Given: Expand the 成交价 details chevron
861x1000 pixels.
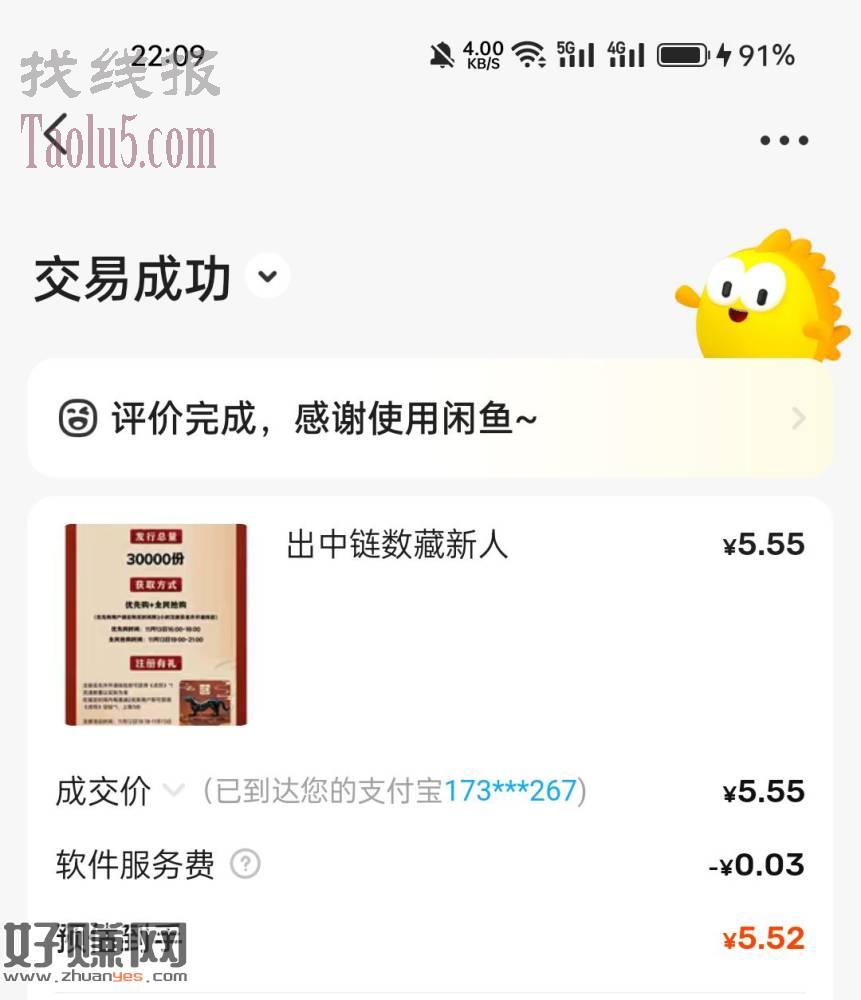Looking at the screenshot, I should point(174,791).
